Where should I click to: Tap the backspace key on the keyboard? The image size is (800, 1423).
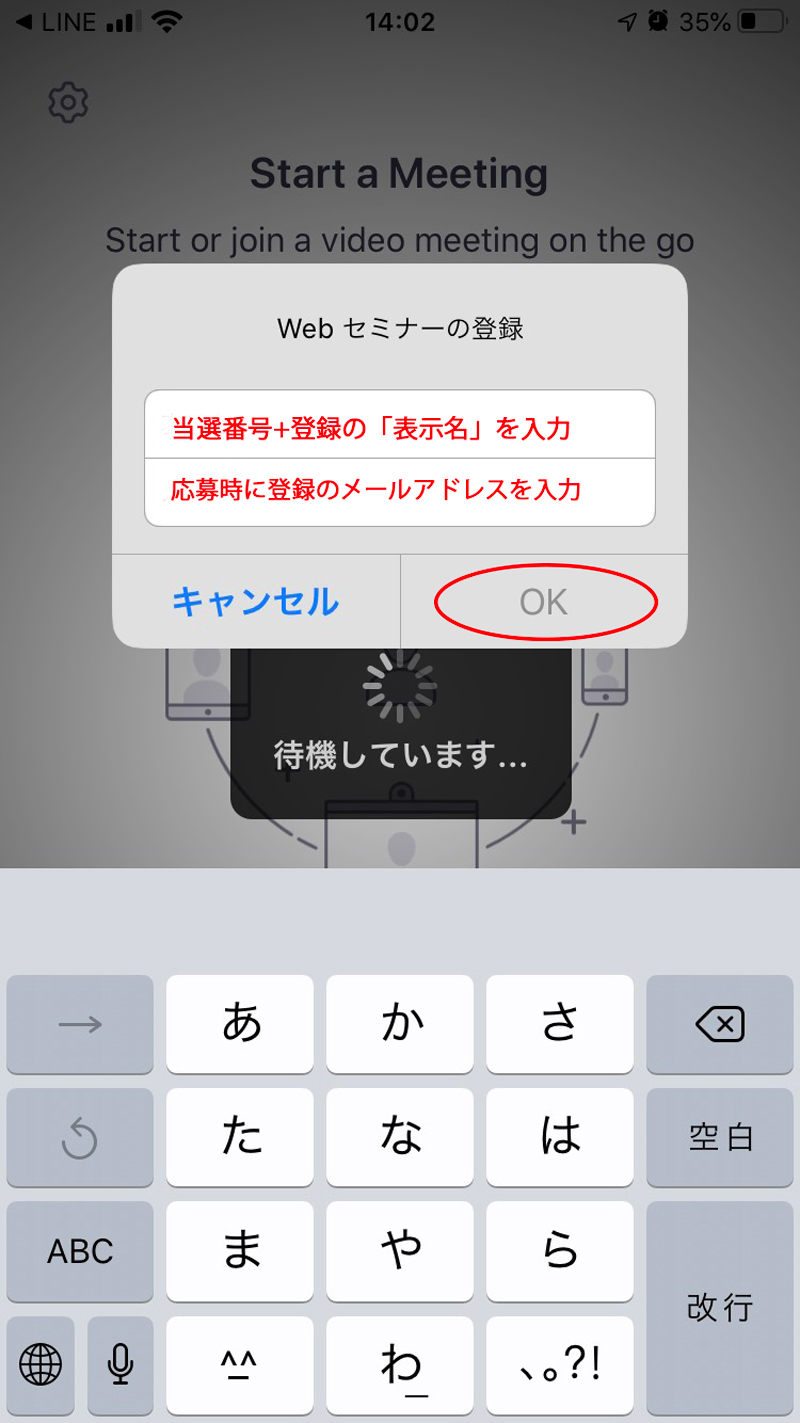coord(719,1024)
